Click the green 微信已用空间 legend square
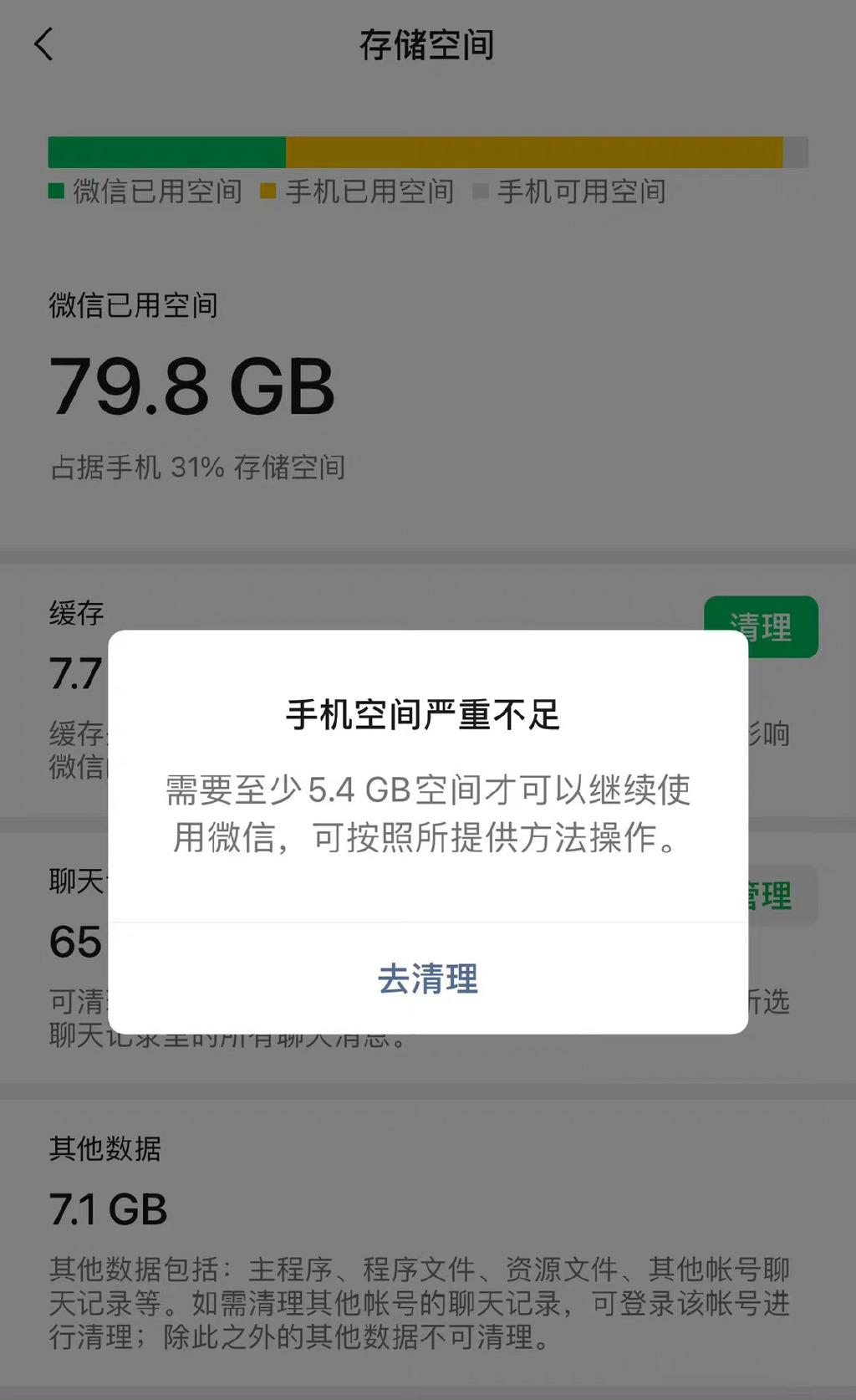The image size is (856, 1400). click(x=57, y=192)
